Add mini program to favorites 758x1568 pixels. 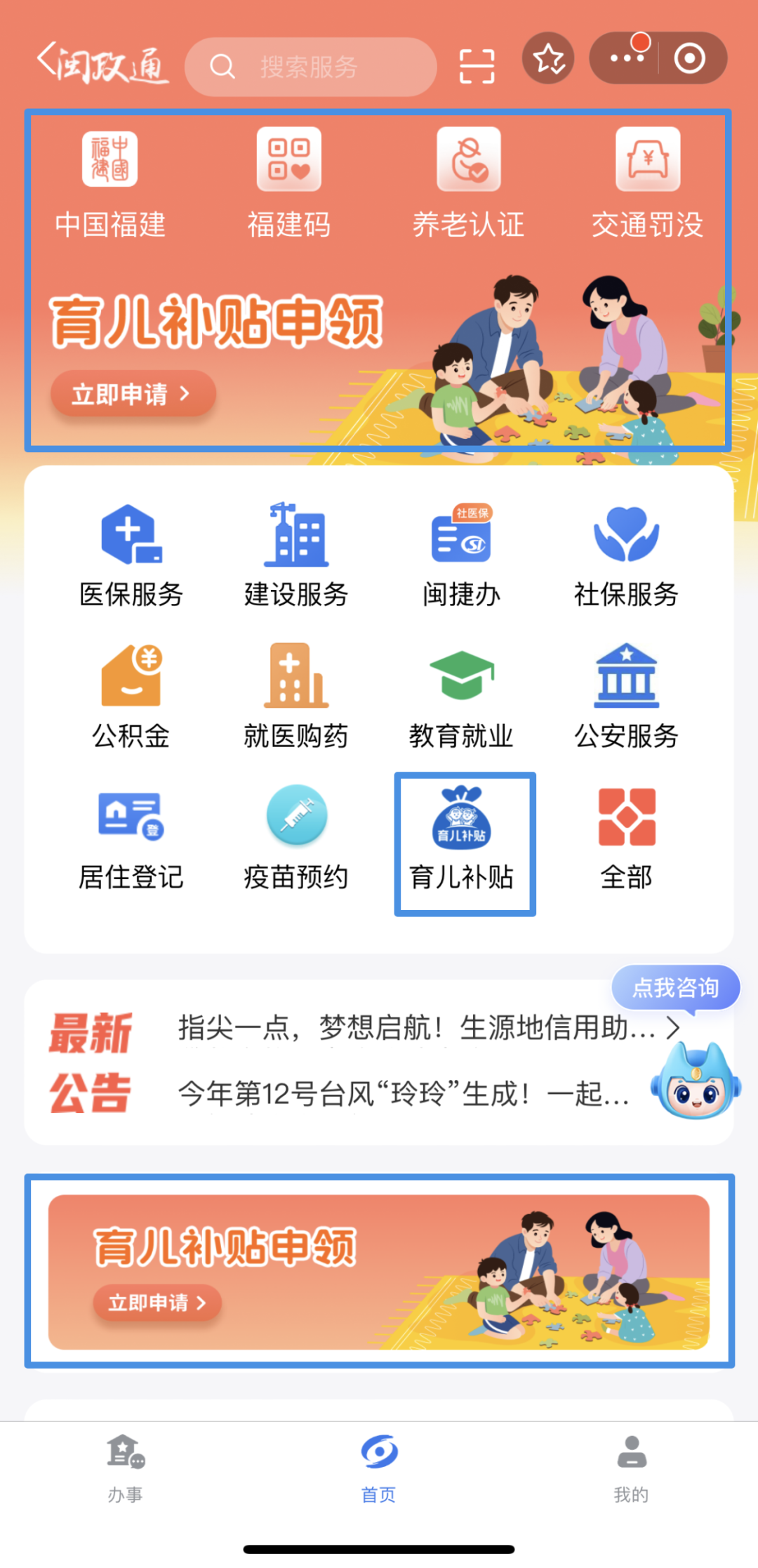[x=549, y=59]
